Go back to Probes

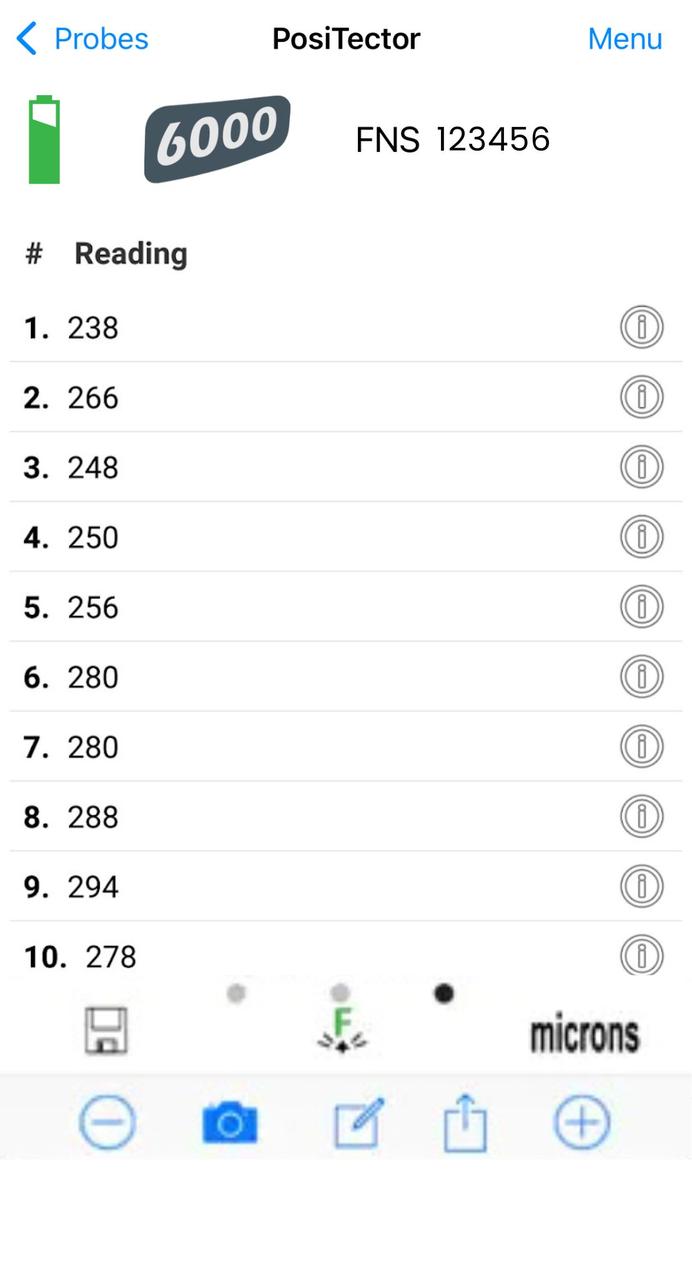click(82, 39)
